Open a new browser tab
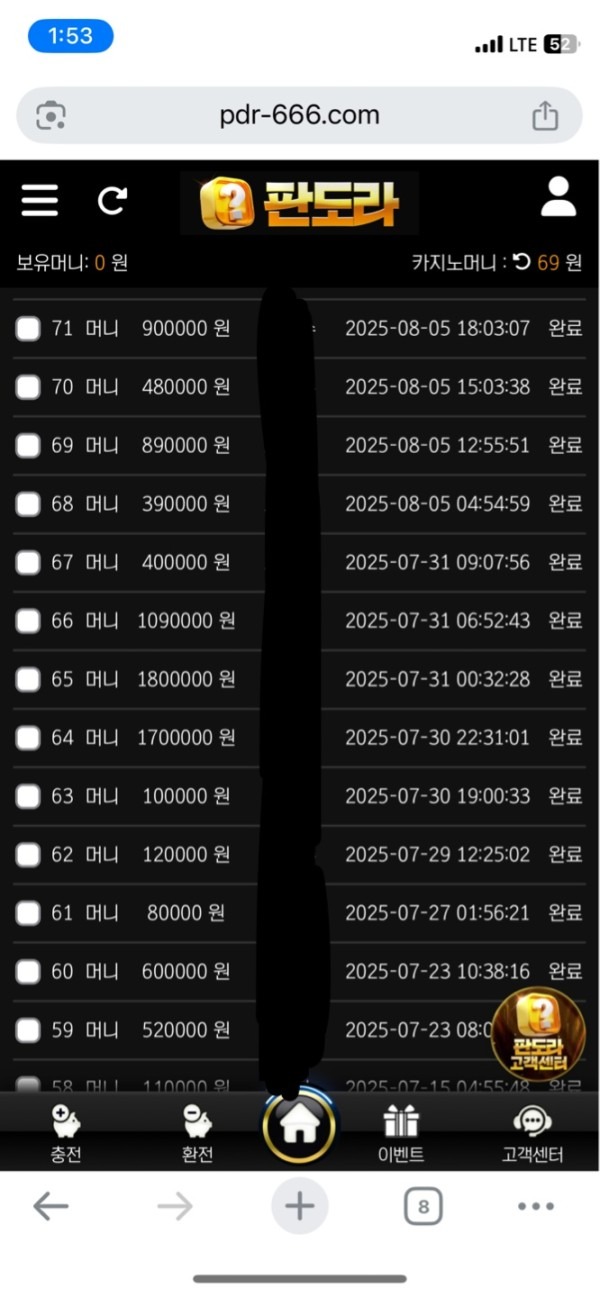The image size is (600, 1297). point(299,1206)
